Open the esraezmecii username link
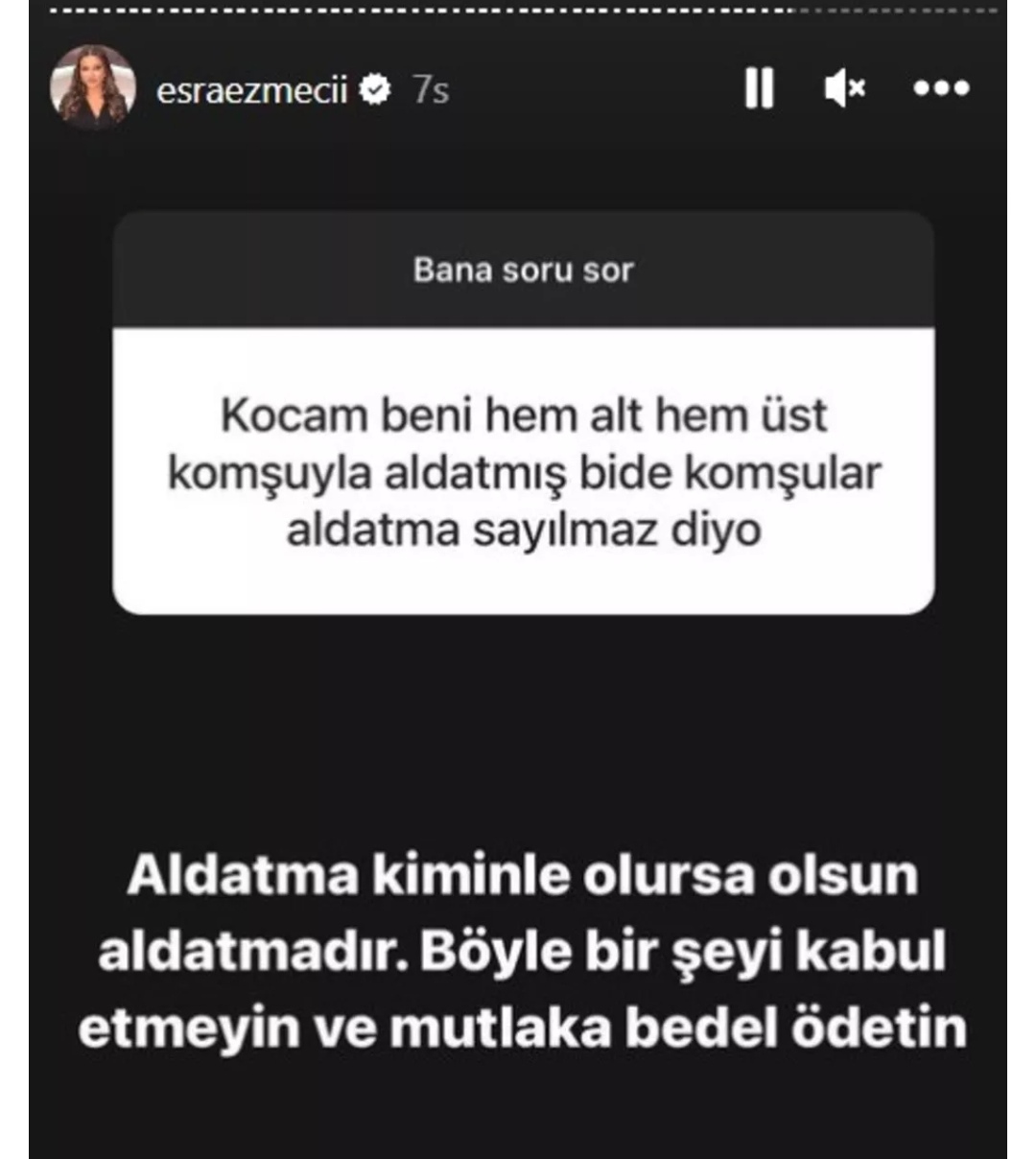 (x=251, y=90)
